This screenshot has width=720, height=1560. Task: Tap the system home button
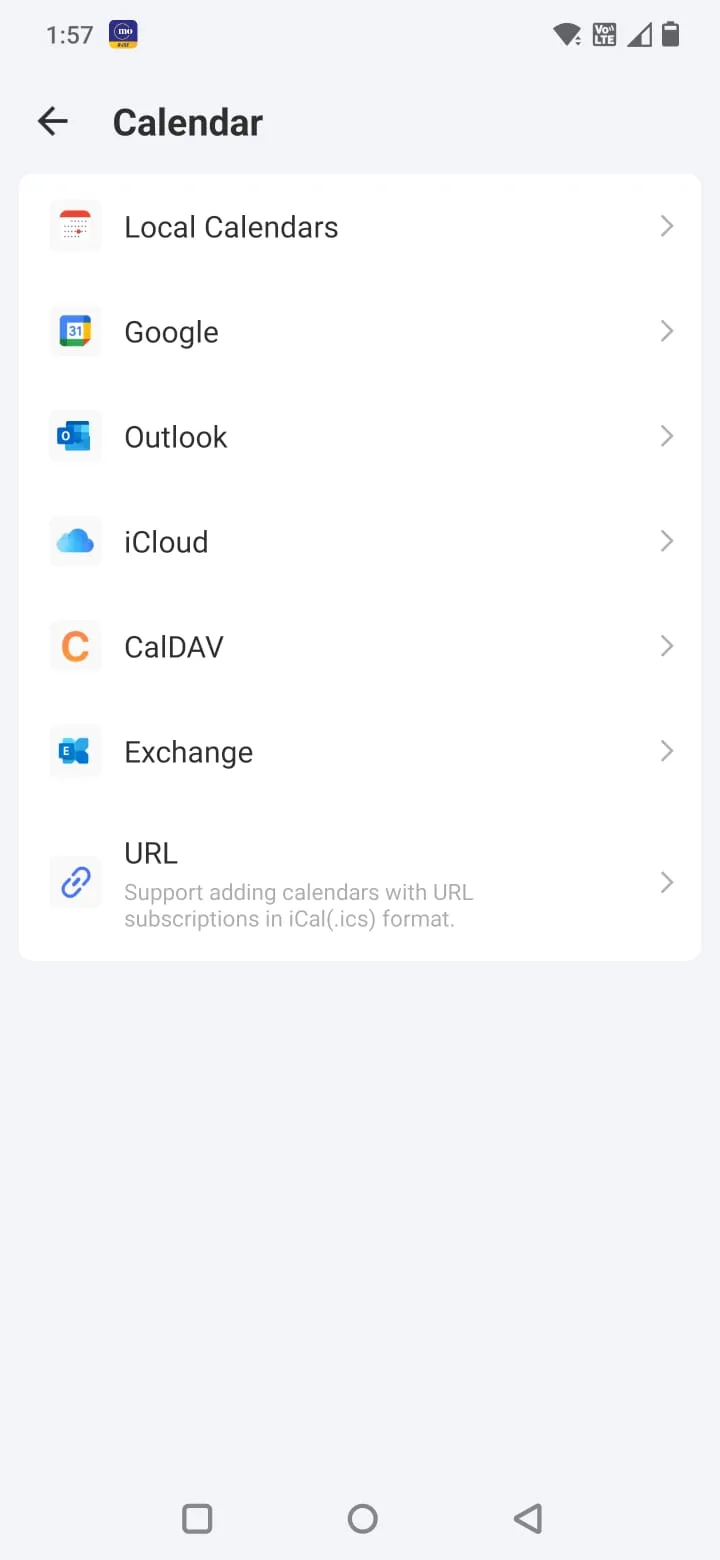[362, 1518]
